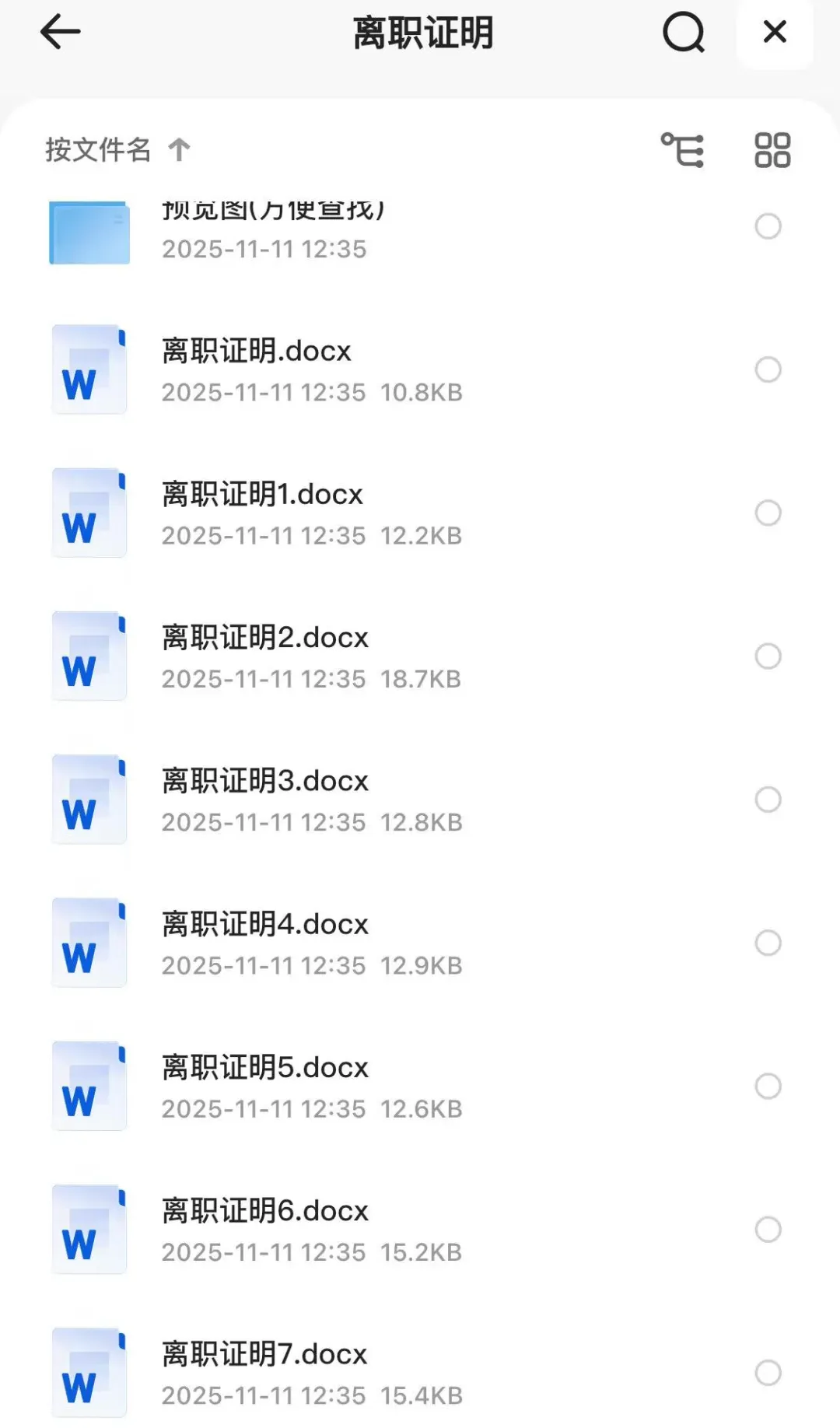Viewport: 840px width, 1428px height.
Task: Open 离职证明3.docx document
Action: click(389, 799)
